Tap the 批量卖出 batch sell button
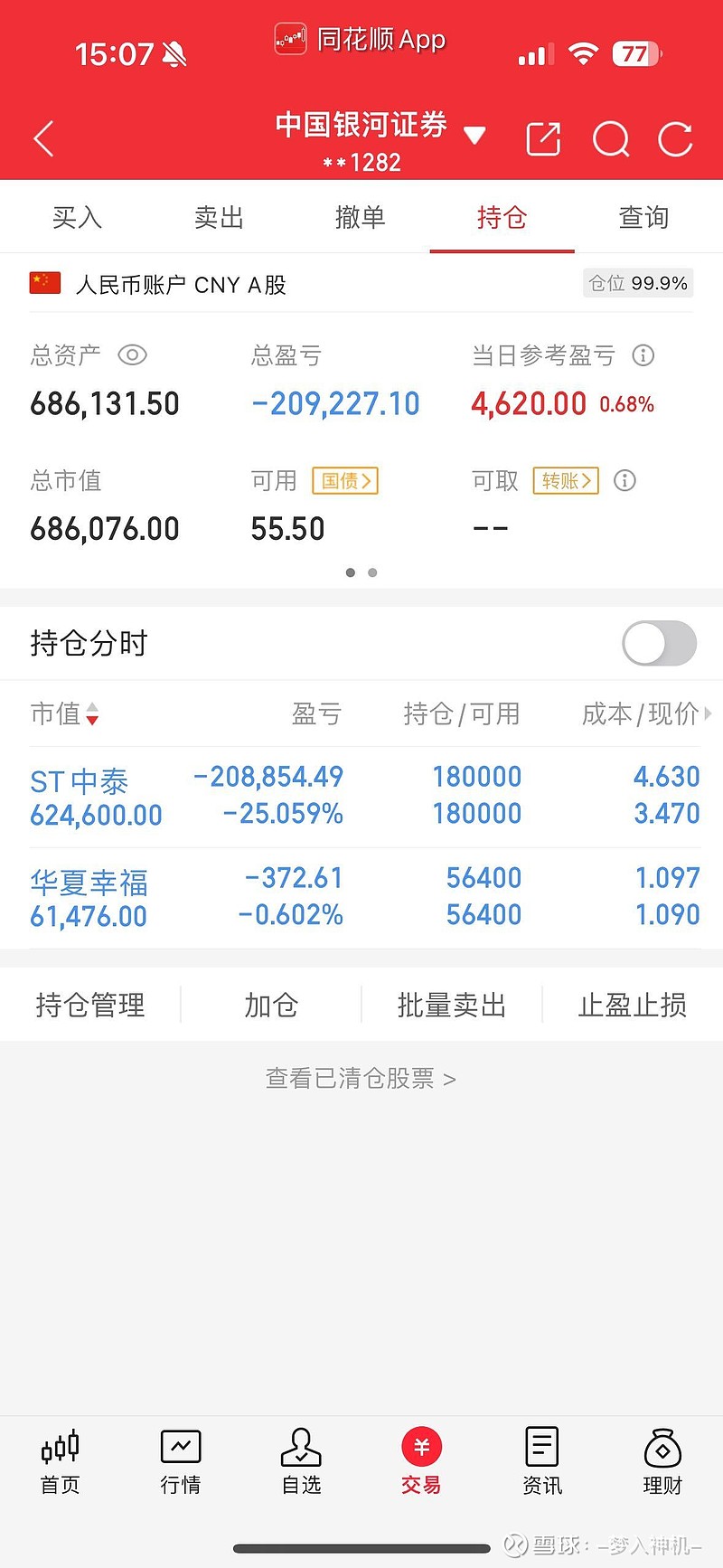The width and height of the screenshot is (723, 1568). coord(452,1005)
